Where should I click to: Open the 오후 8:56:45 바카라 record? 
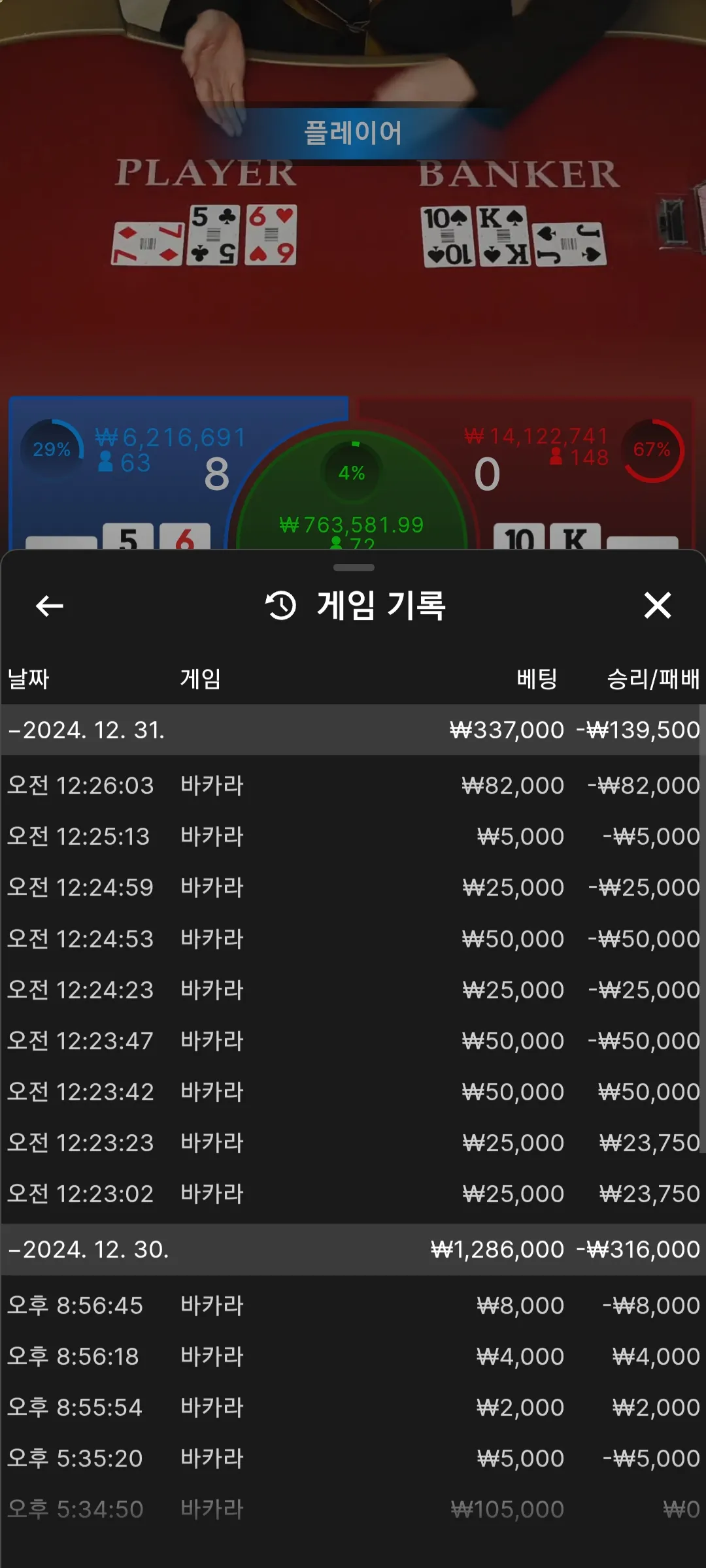353,1305
